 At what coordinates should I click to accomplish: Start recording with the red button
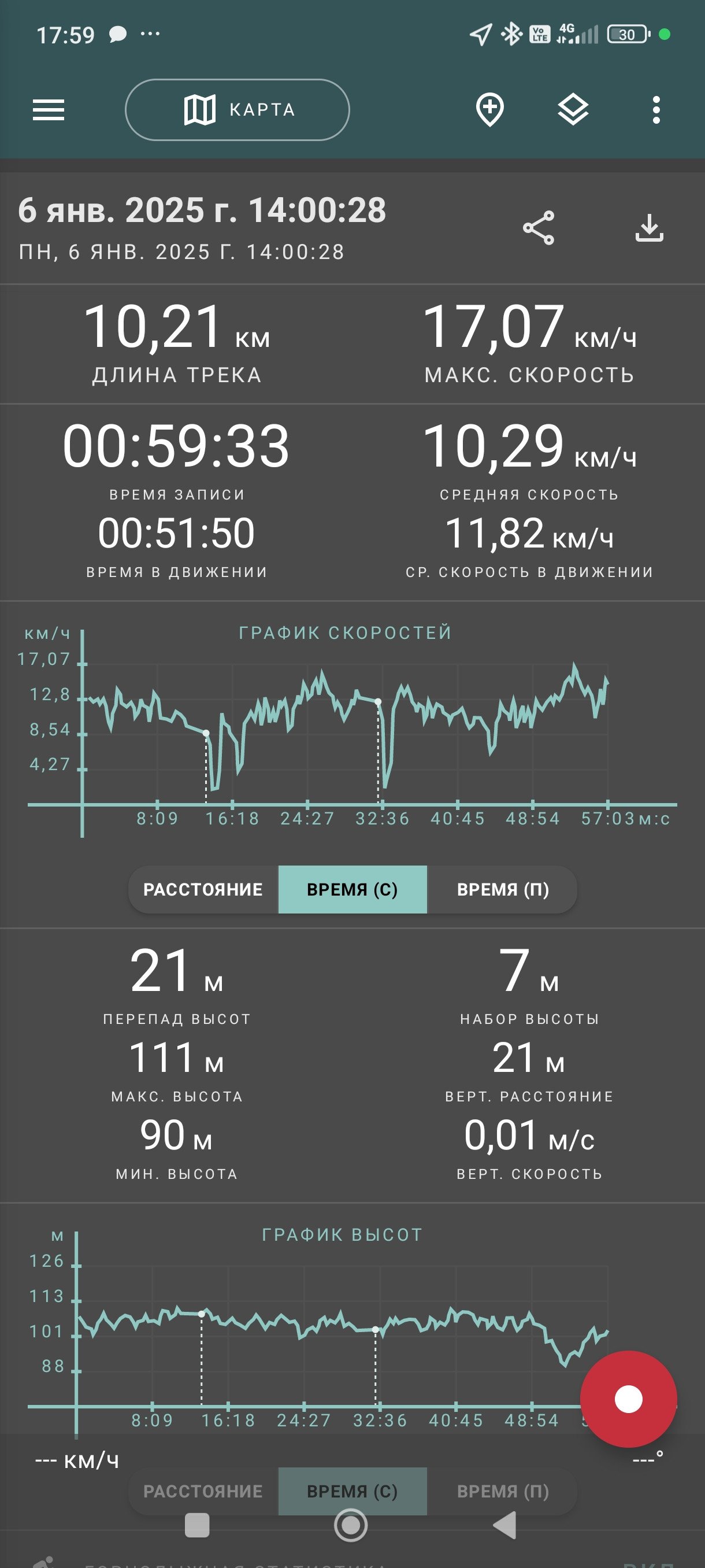coord(628,1399)
